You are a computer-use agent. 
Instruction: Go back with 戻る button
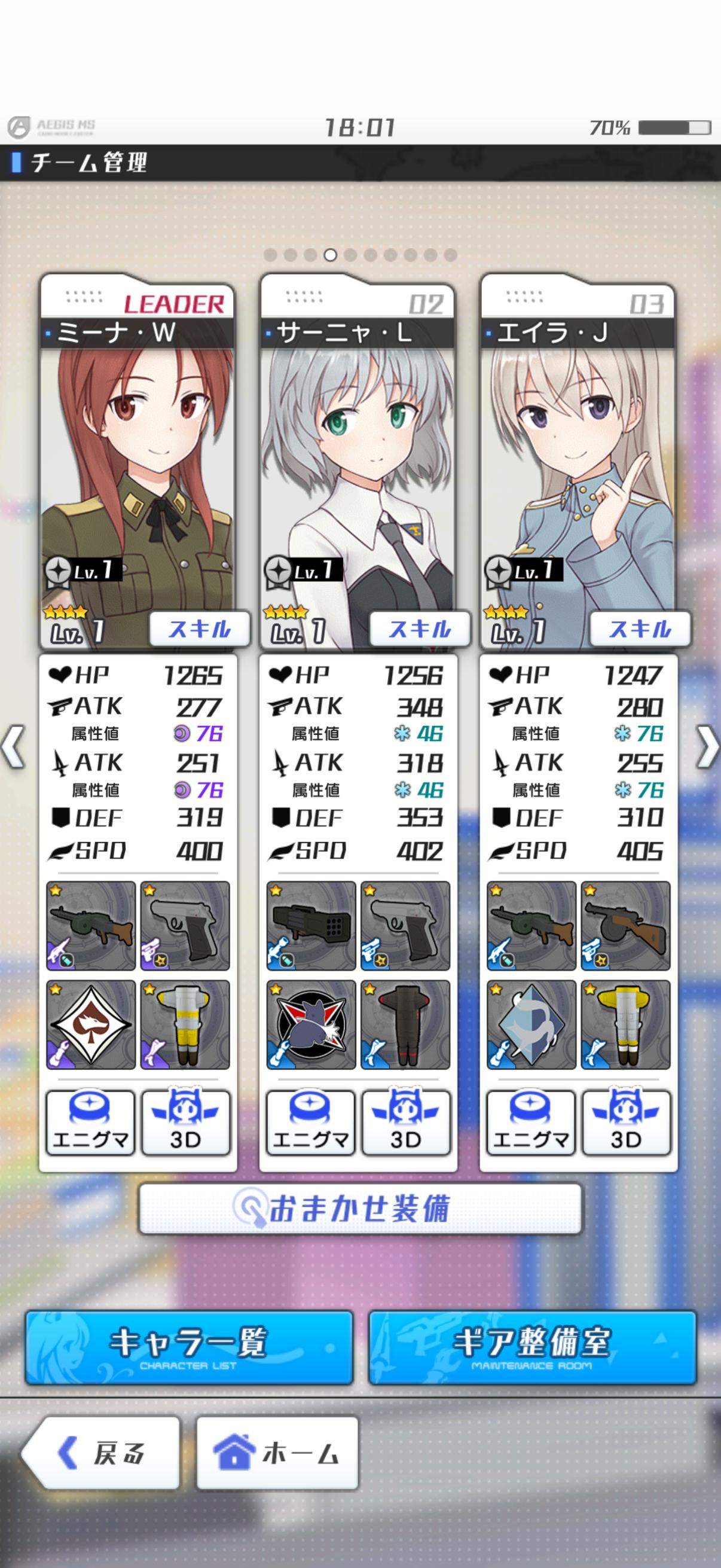102,1454
